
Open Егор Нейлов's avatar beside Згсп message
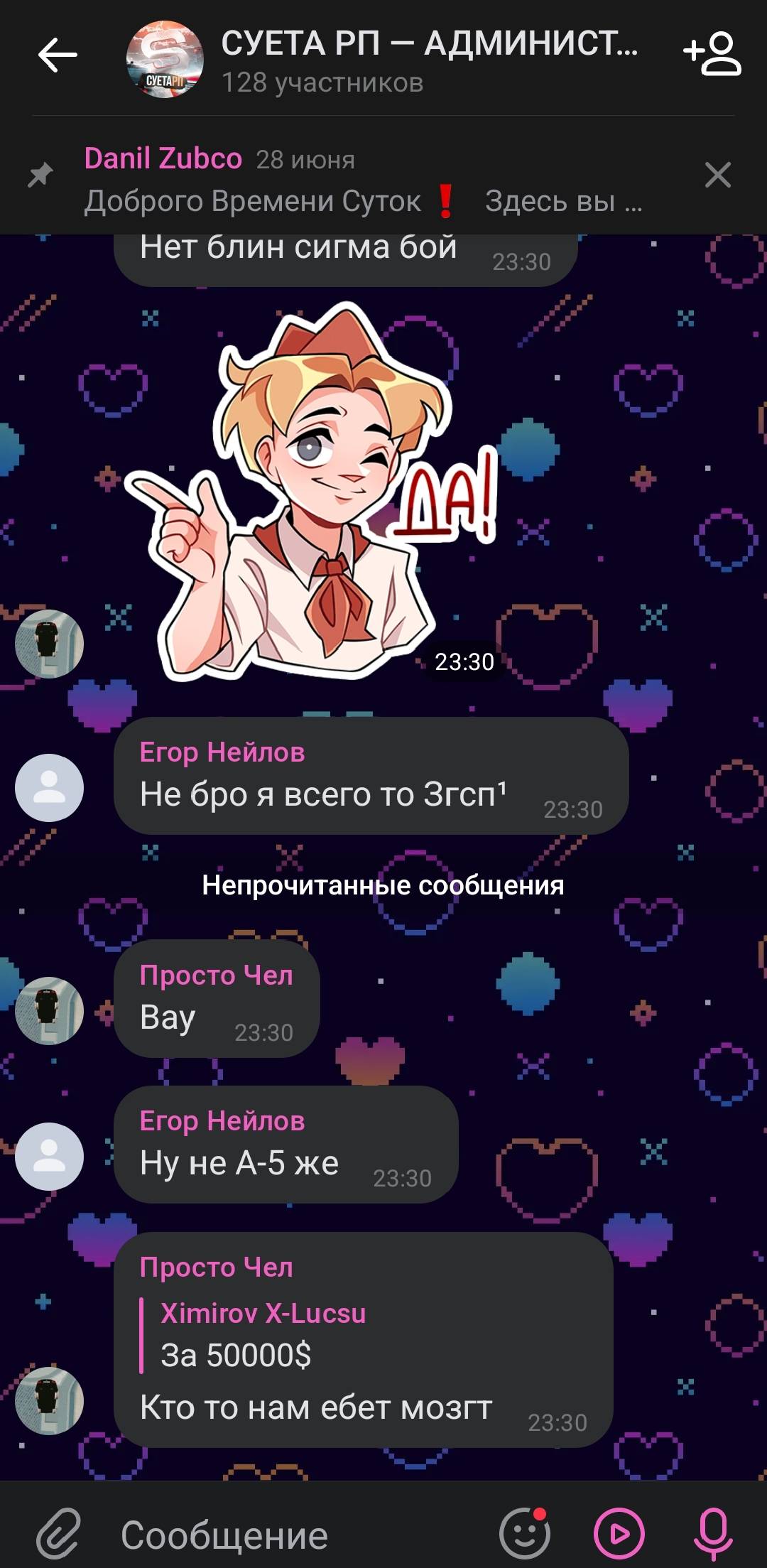[50, 788]
